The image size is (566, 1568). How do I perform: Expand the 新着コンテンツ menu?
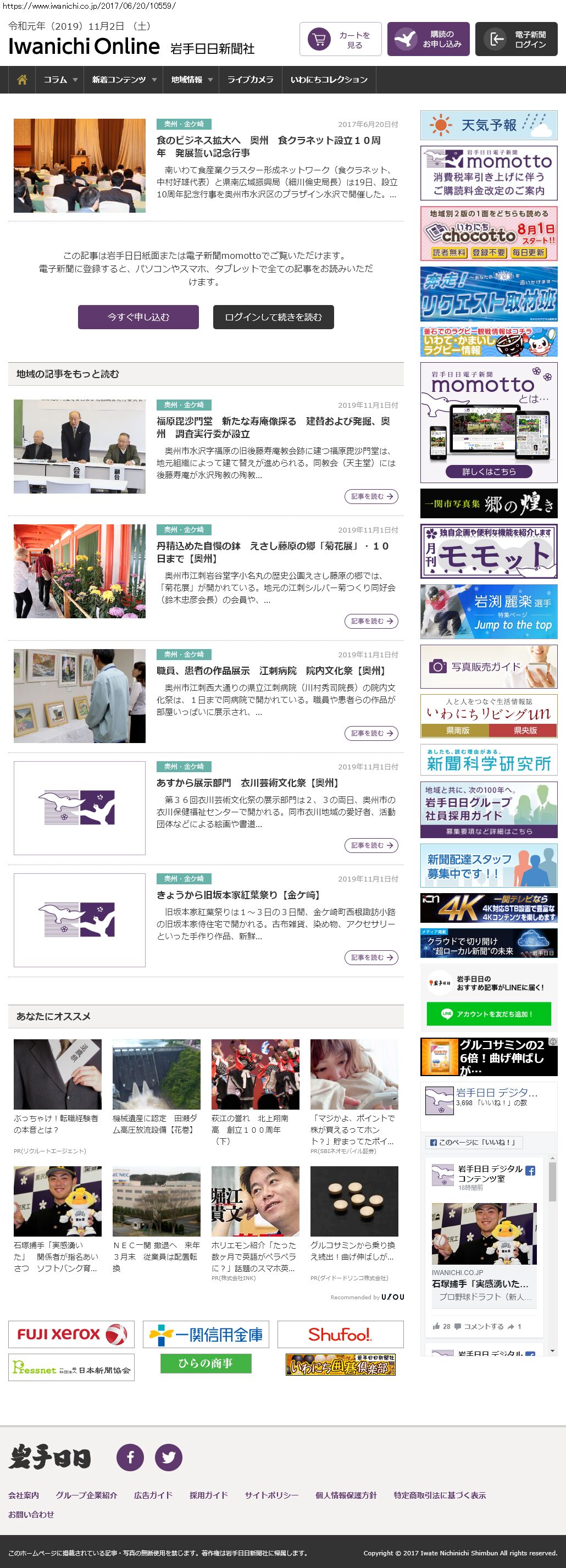click(x=124, y=80)
